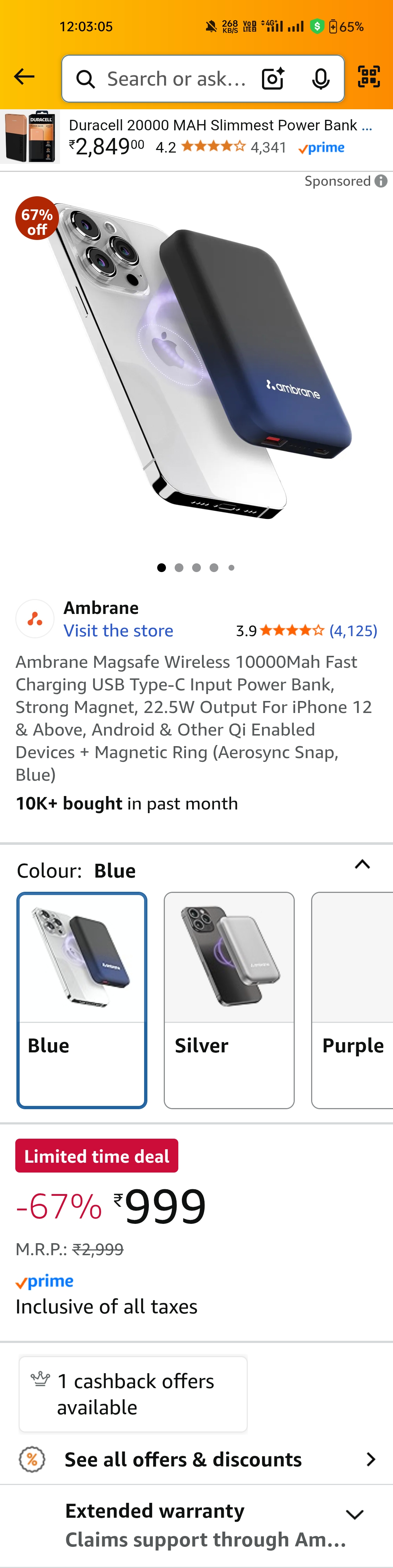Viewport: 393px width, 1568px height.
Task: Open the 4,125 customer ratings
Action: point(353,631)
